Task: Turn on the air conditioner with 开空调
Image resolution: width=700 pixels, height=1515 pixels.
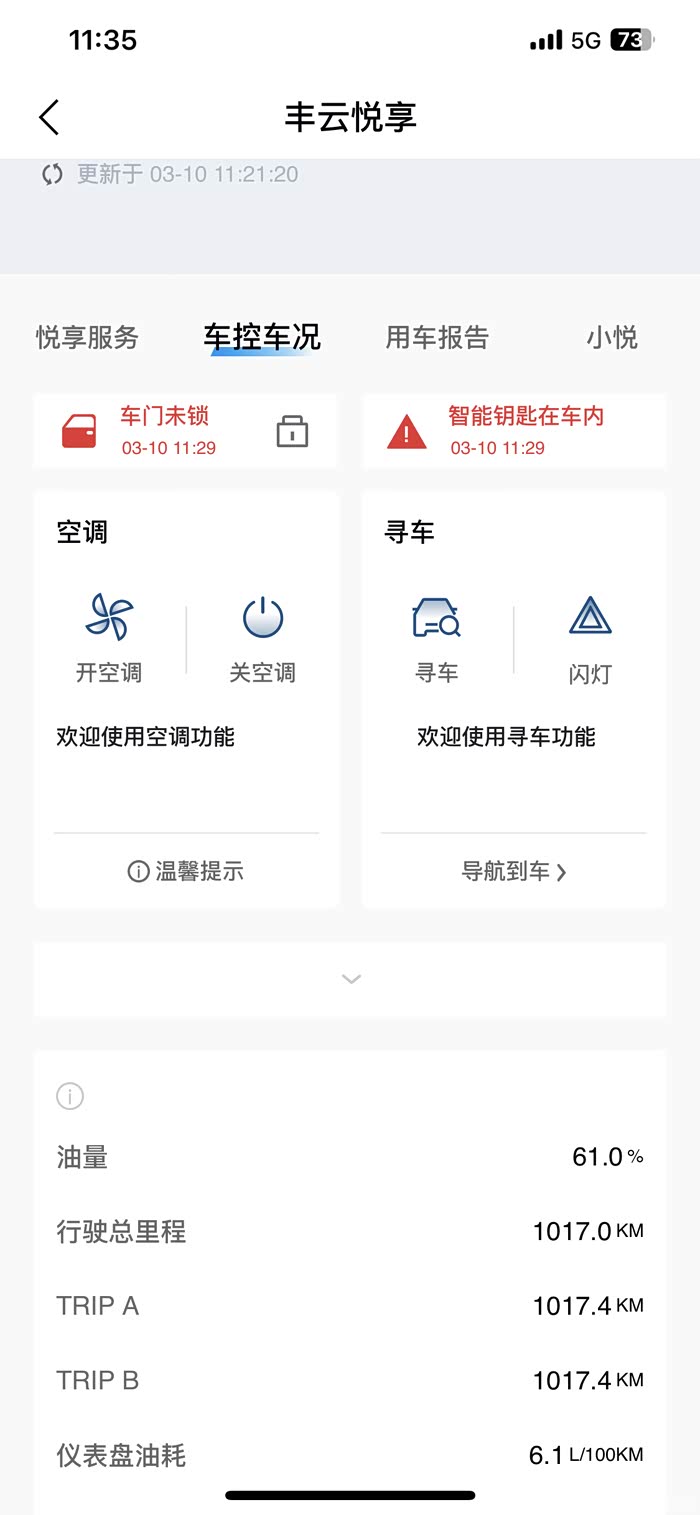Action: tap(109, 638)
